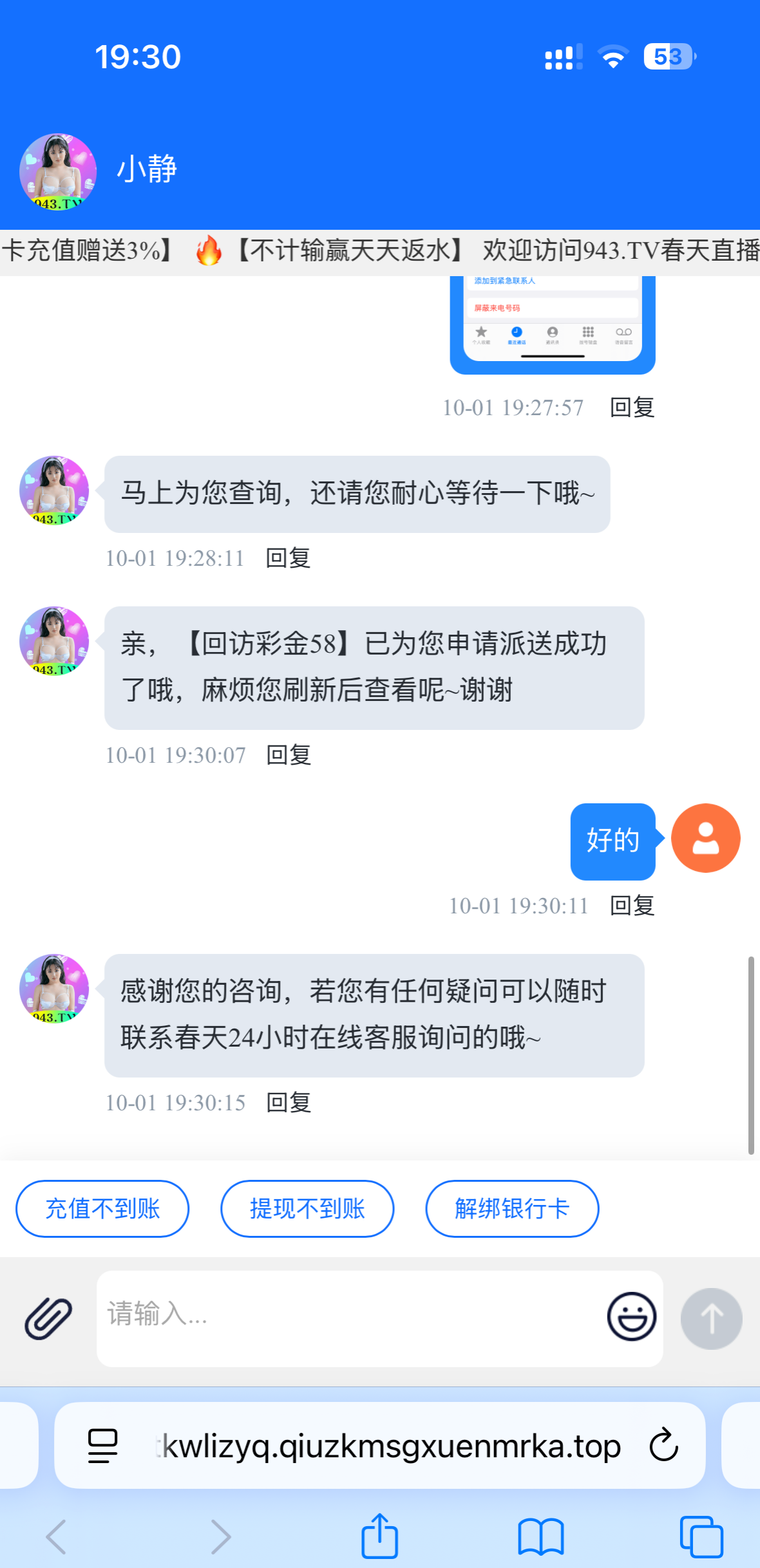760x1568 pixels.
Task: Reply to the 19:28:11 message
Action: pos(288,558)
